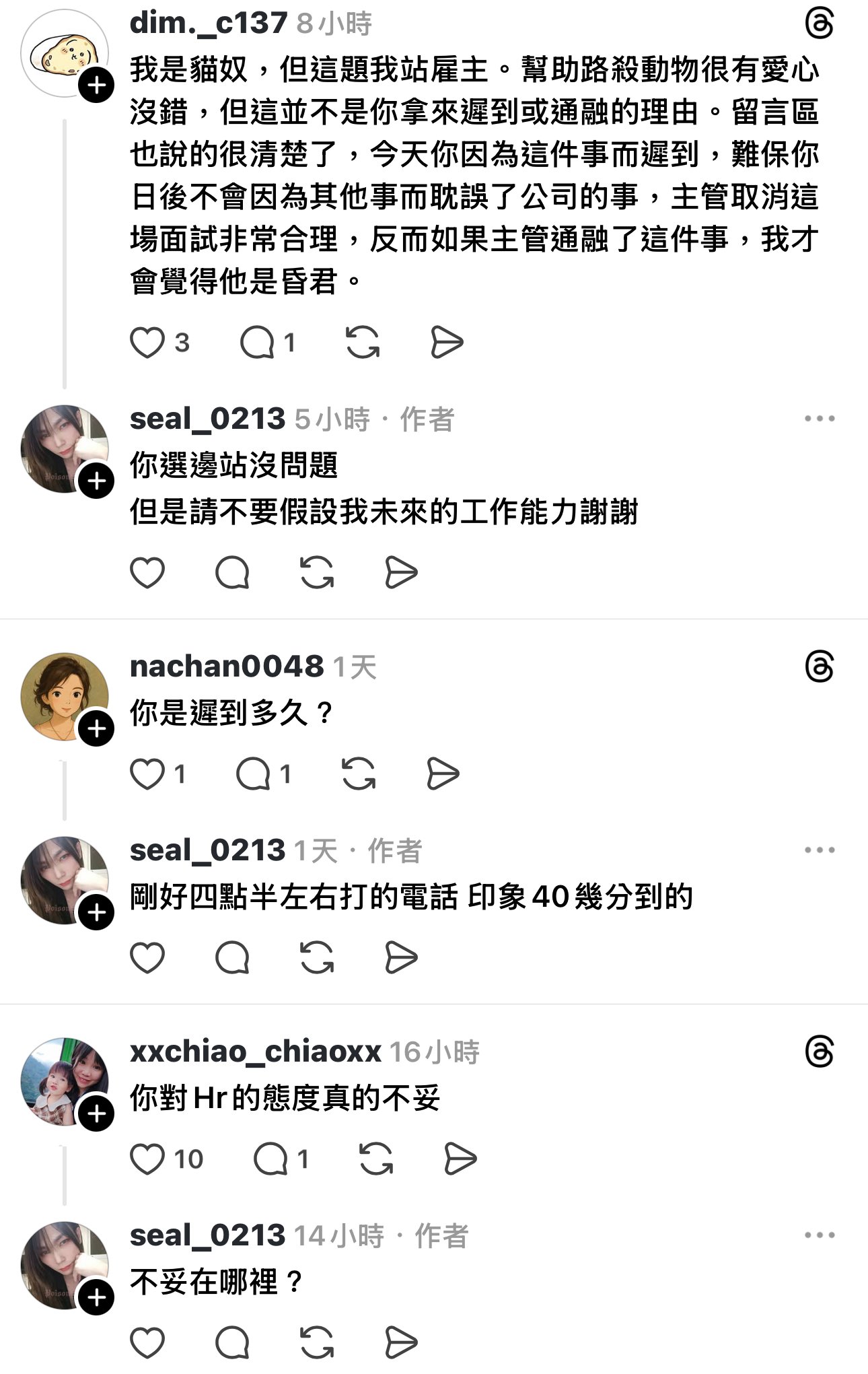Screen dimensions: 868x1374
Task: Reply to xxchiao_chiaoxx's comment
Action: (270, 1159)
